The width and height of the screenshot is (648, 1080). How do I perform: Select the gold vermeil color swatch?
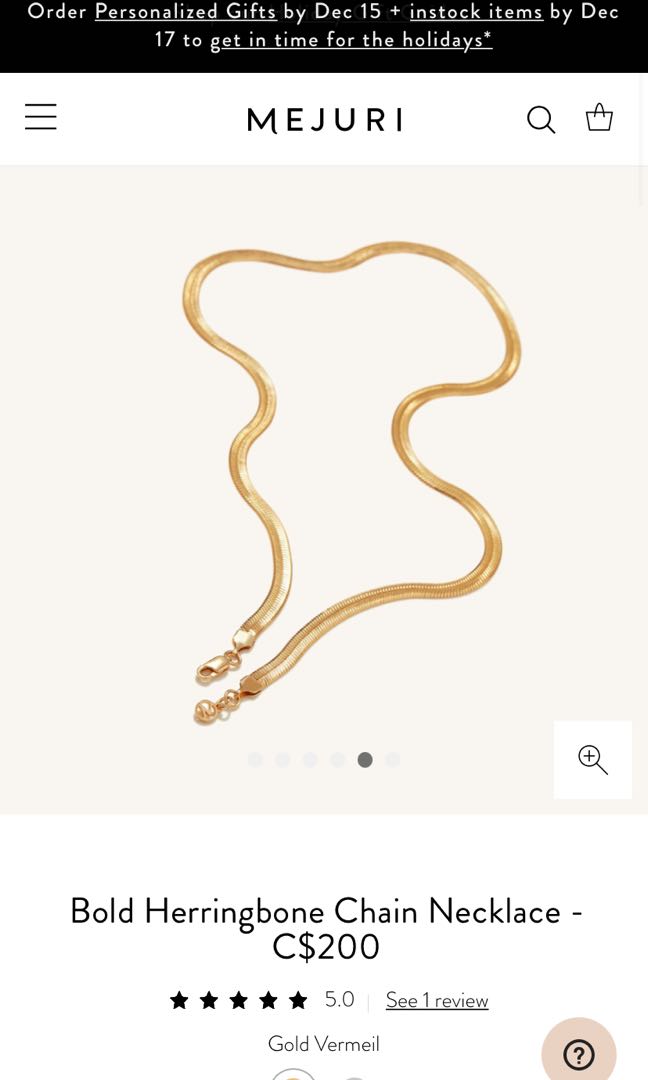(294, 1075)
